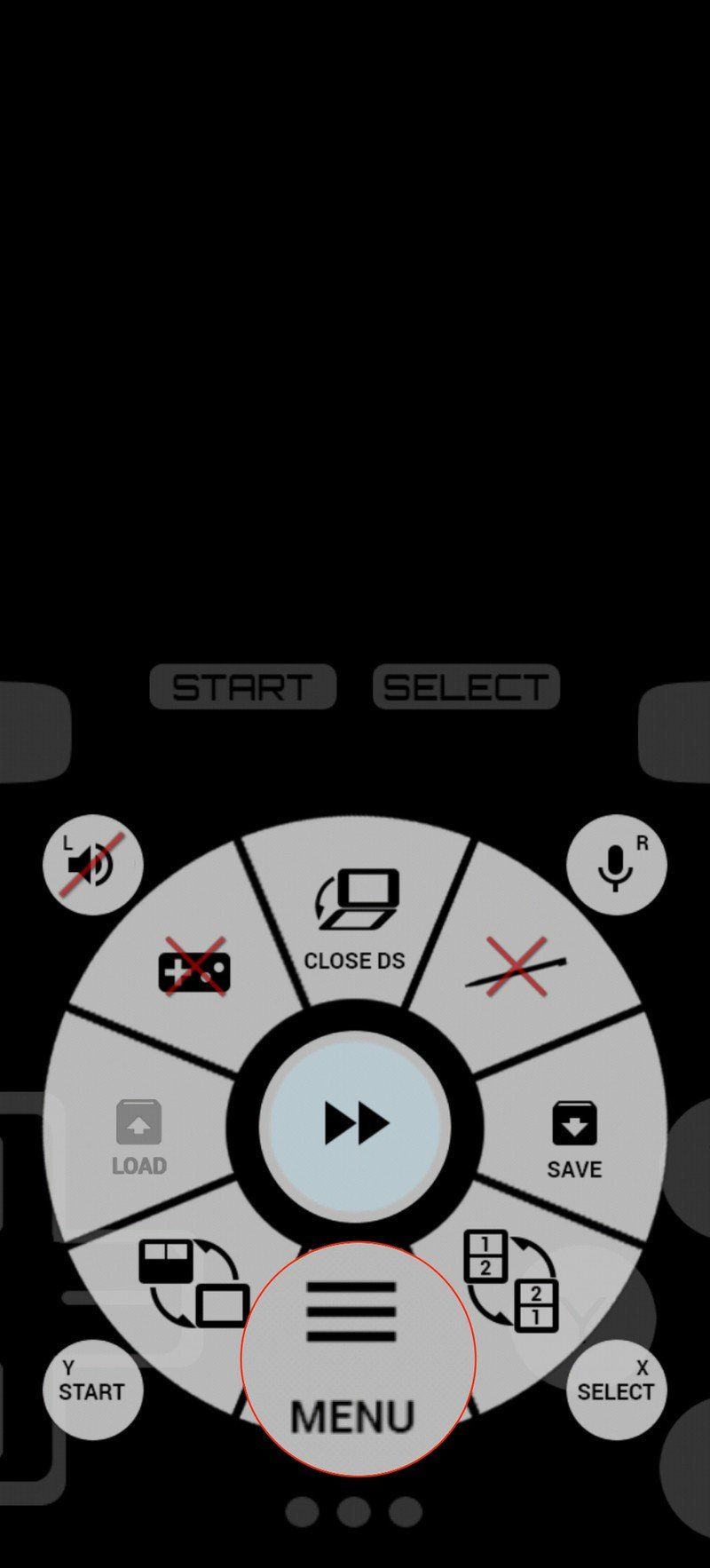Change the screen layout arrangement
Image resolution: width=710 pixels, height=1568 pixels.
point(193,1282)
